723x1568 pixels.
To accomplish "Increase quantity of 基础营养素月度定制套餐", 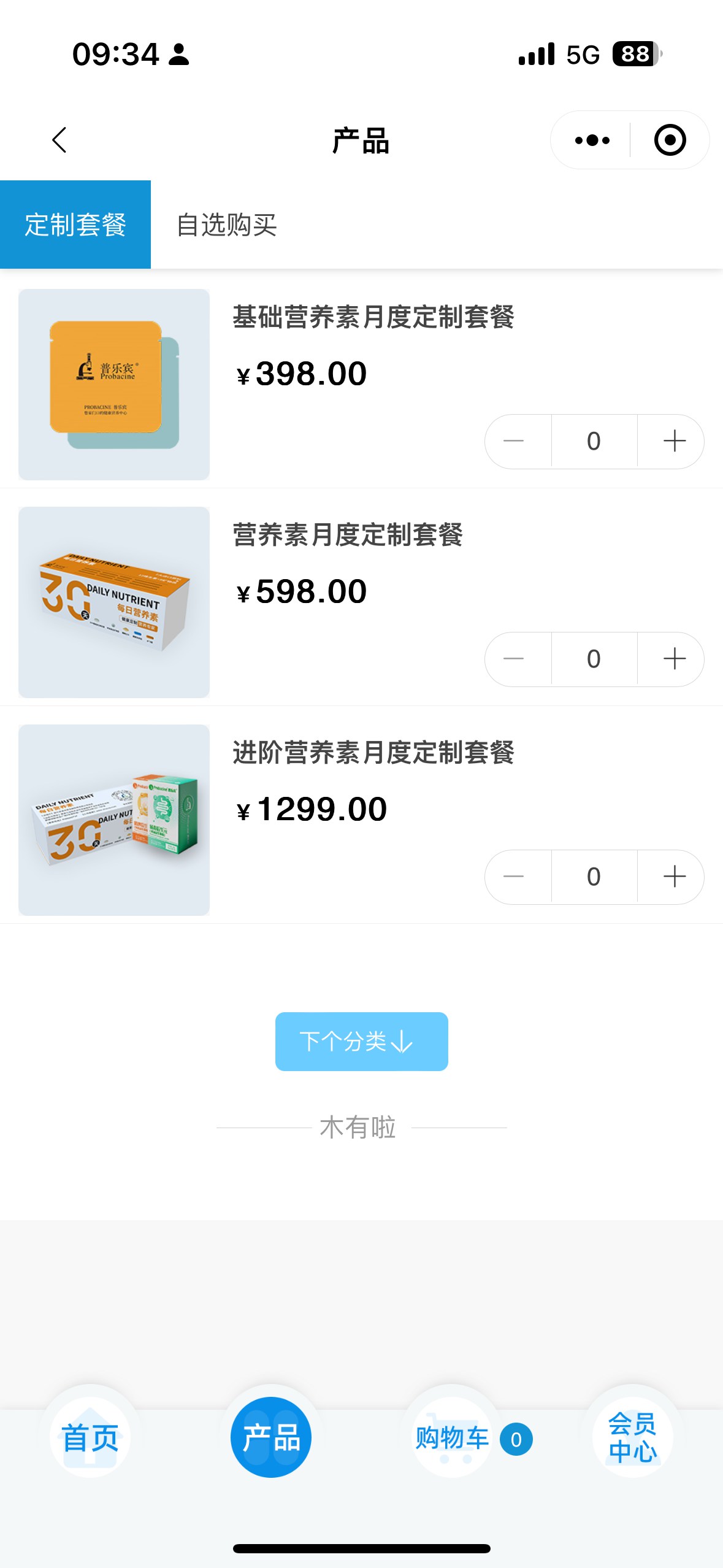I will 673,441.
